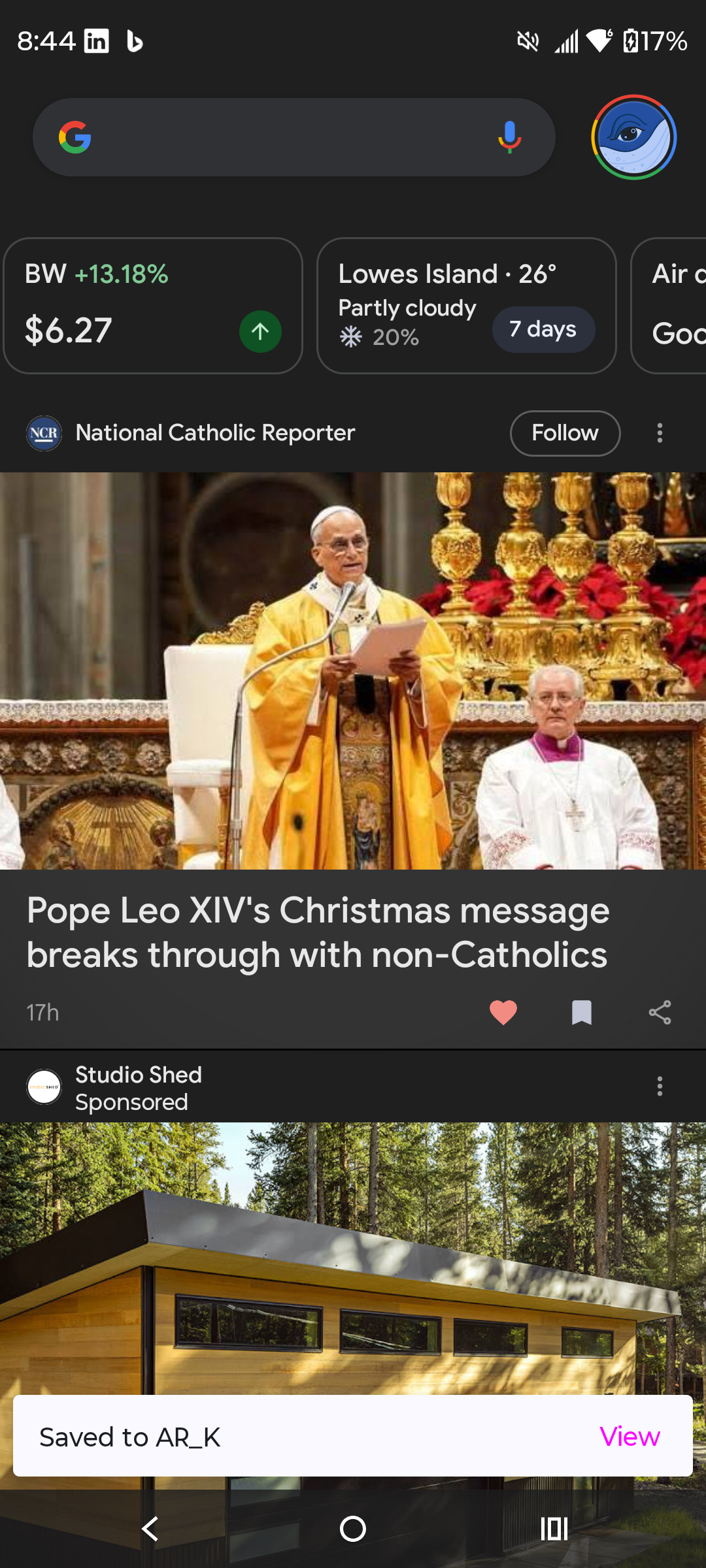This screenshot has width=706, height=1568.
Task: Go back with the system back button
Action: tap(150, 1529)
